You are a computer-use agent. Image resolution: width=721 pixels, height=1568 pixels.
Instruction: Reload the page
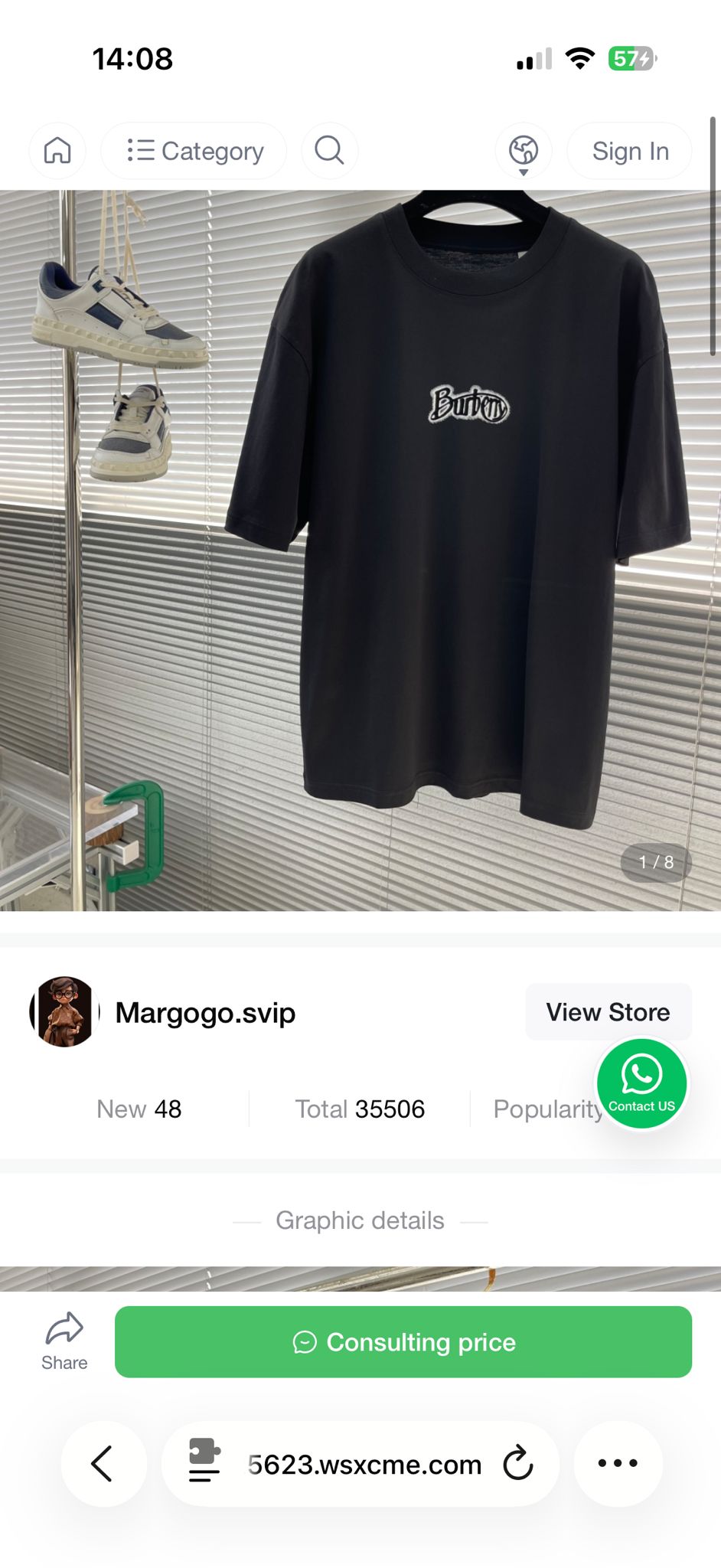[518, 1464]
